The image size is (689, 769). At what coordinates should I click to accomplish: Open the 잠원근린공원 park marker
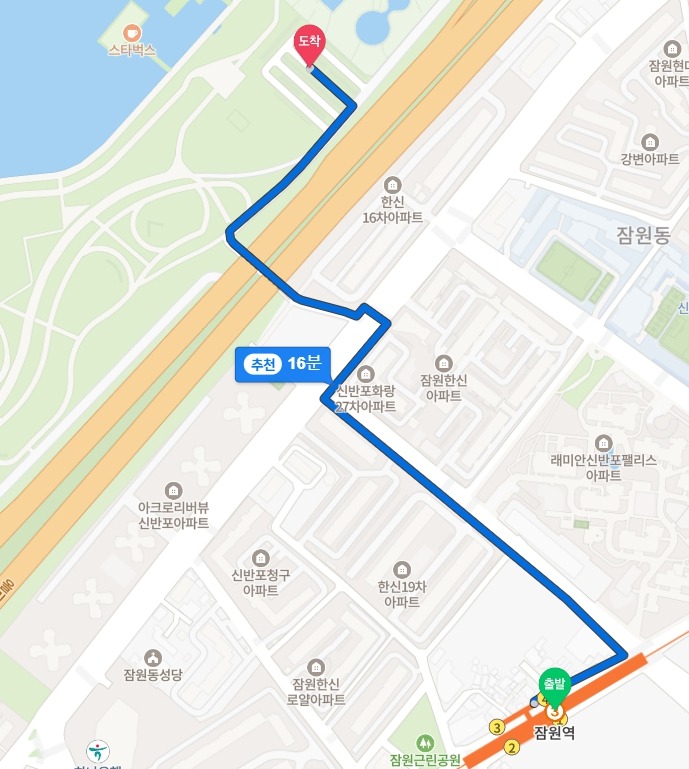426,743
